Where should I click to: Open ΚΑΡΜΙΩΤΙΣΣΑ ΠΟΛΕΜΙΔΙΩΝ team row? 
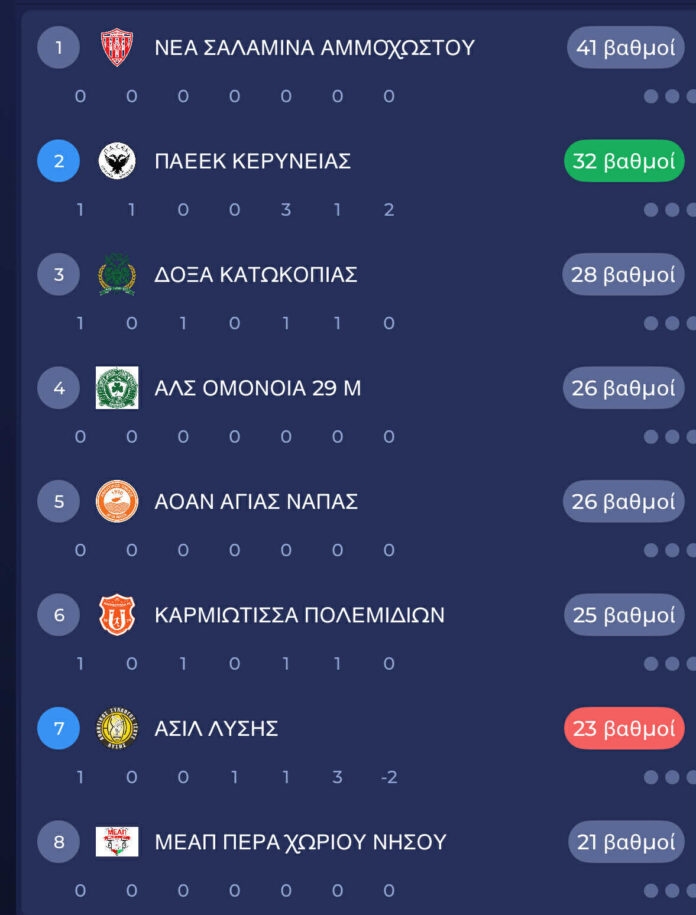coord(299,615)
